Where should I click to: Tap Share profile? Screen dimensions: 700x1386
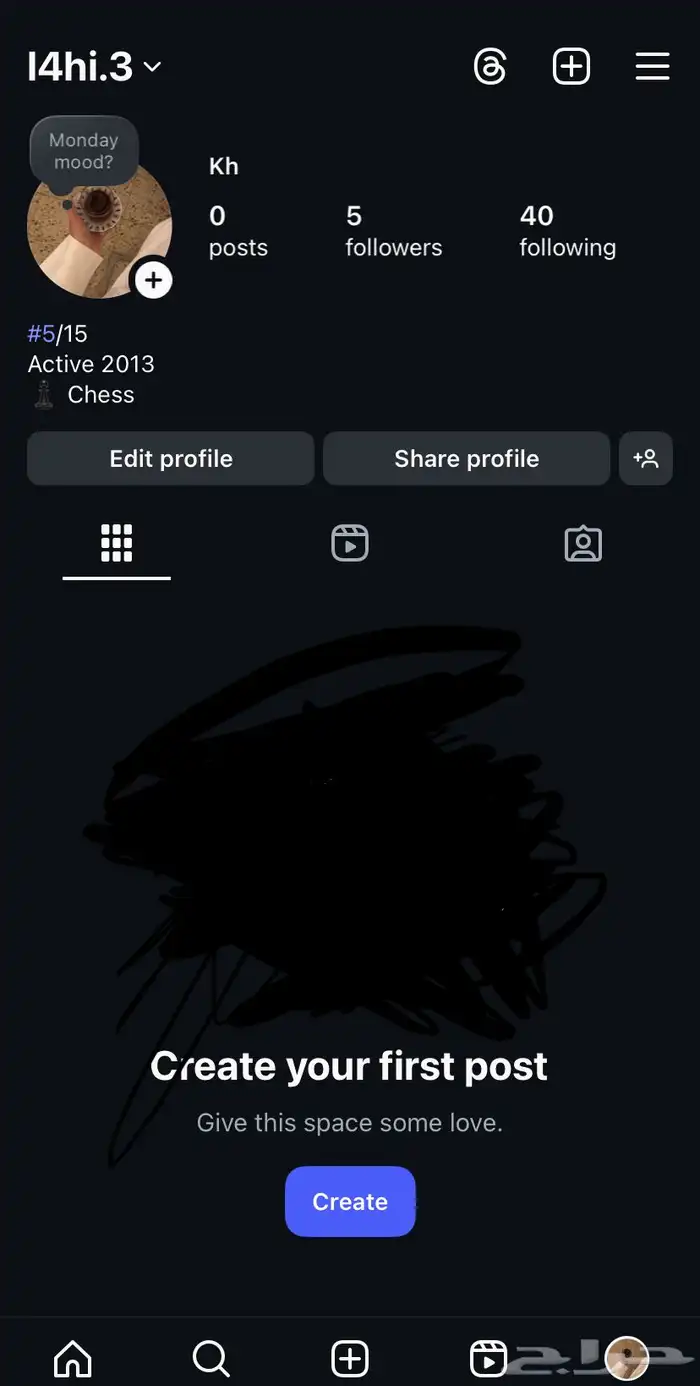coord(466,459)
